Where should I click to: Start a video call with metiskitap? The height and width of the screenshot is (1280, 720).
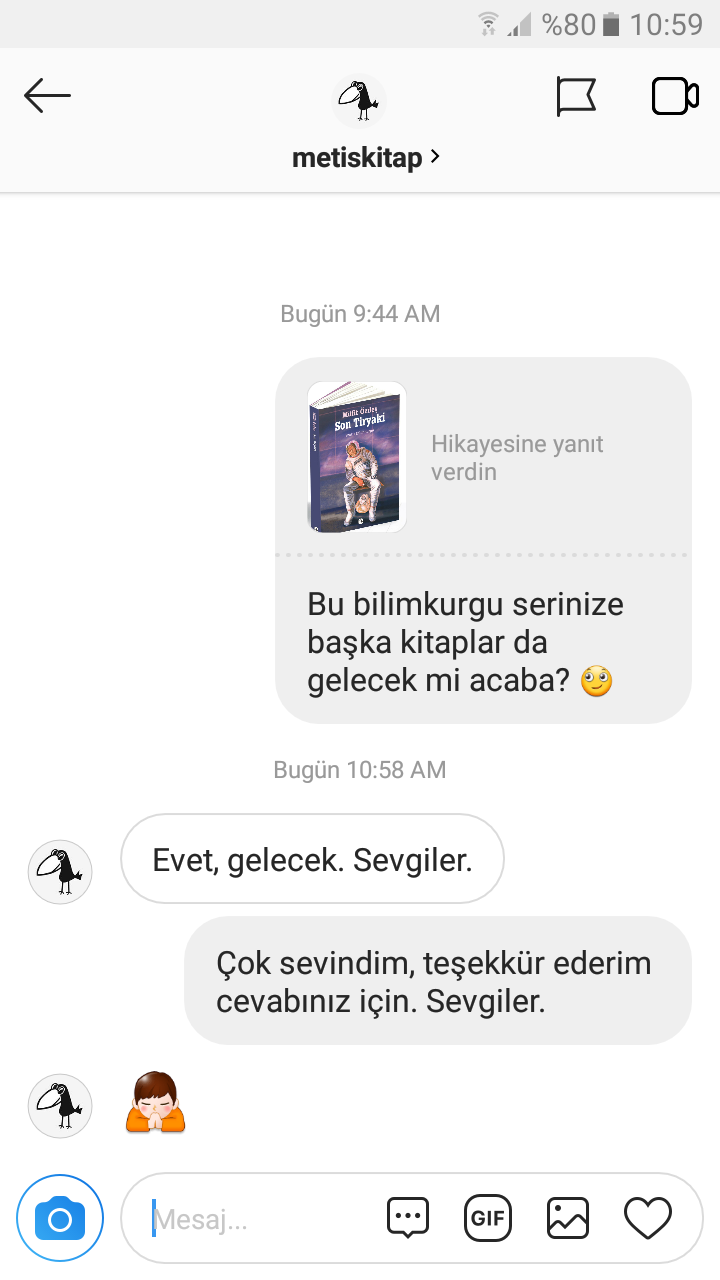(675, 97)
